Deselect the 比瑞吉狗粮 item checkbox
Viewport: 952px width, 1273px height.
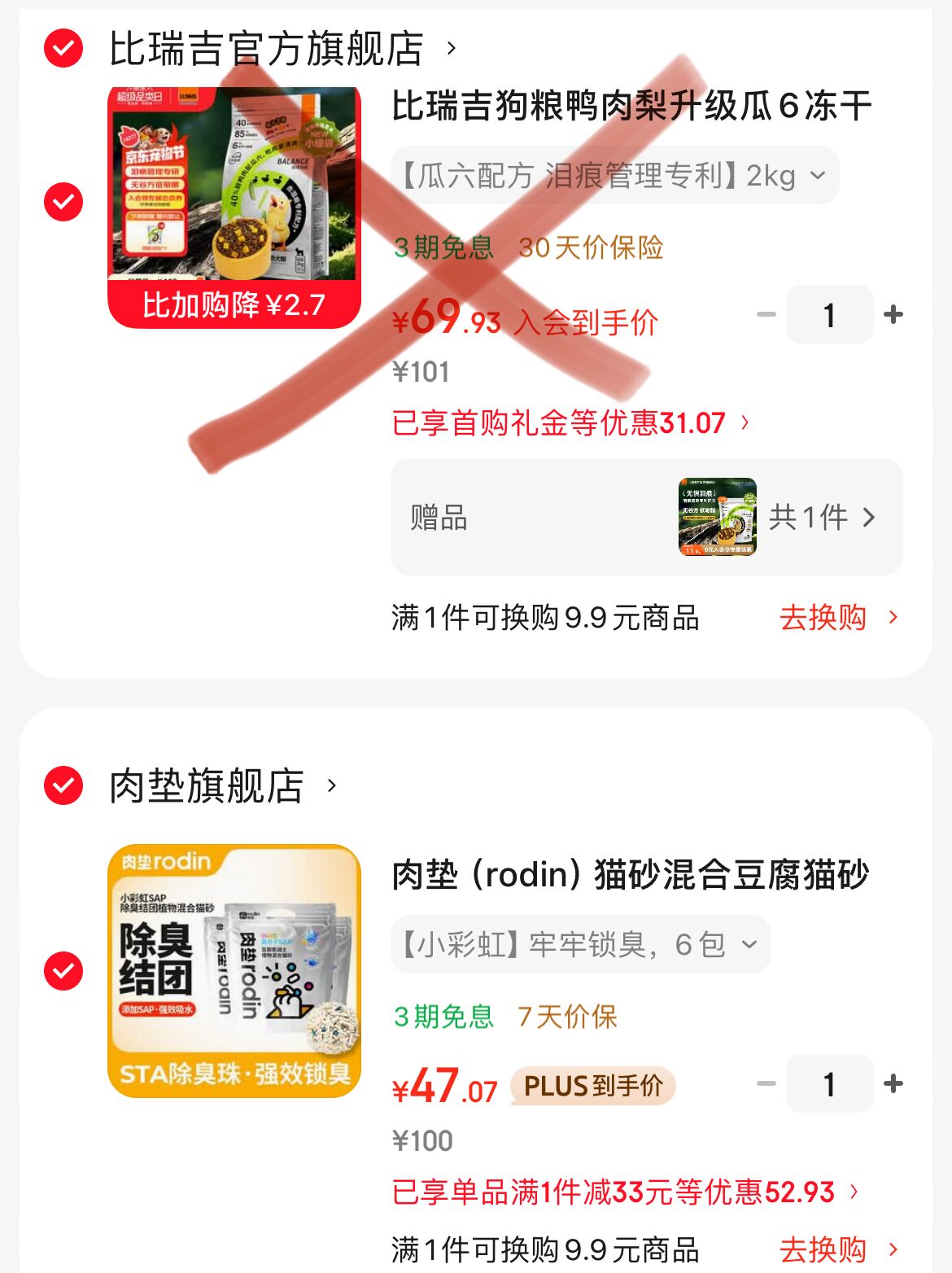(x=63, y=202)
